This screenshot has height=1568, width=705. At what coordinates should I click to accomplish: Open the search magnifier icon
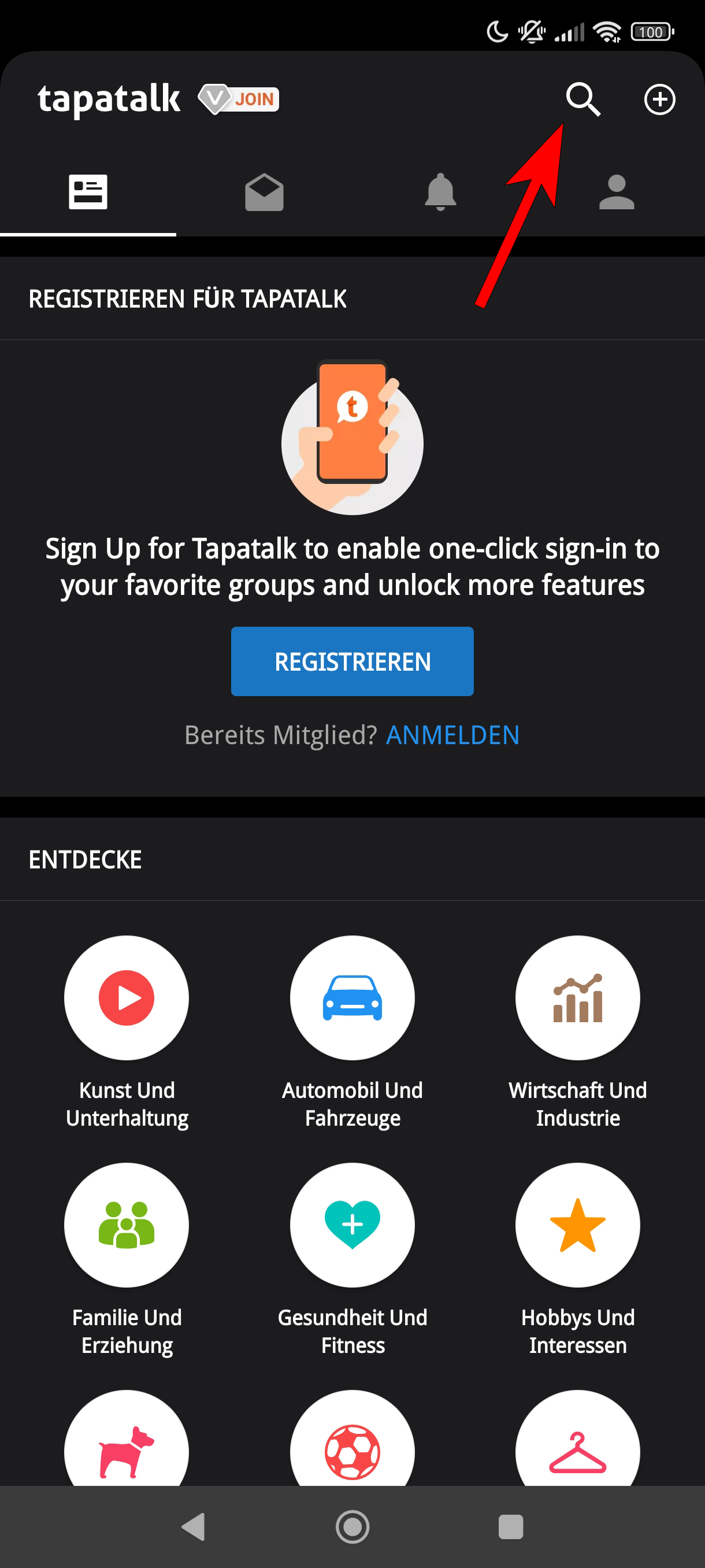coord(582,99)
